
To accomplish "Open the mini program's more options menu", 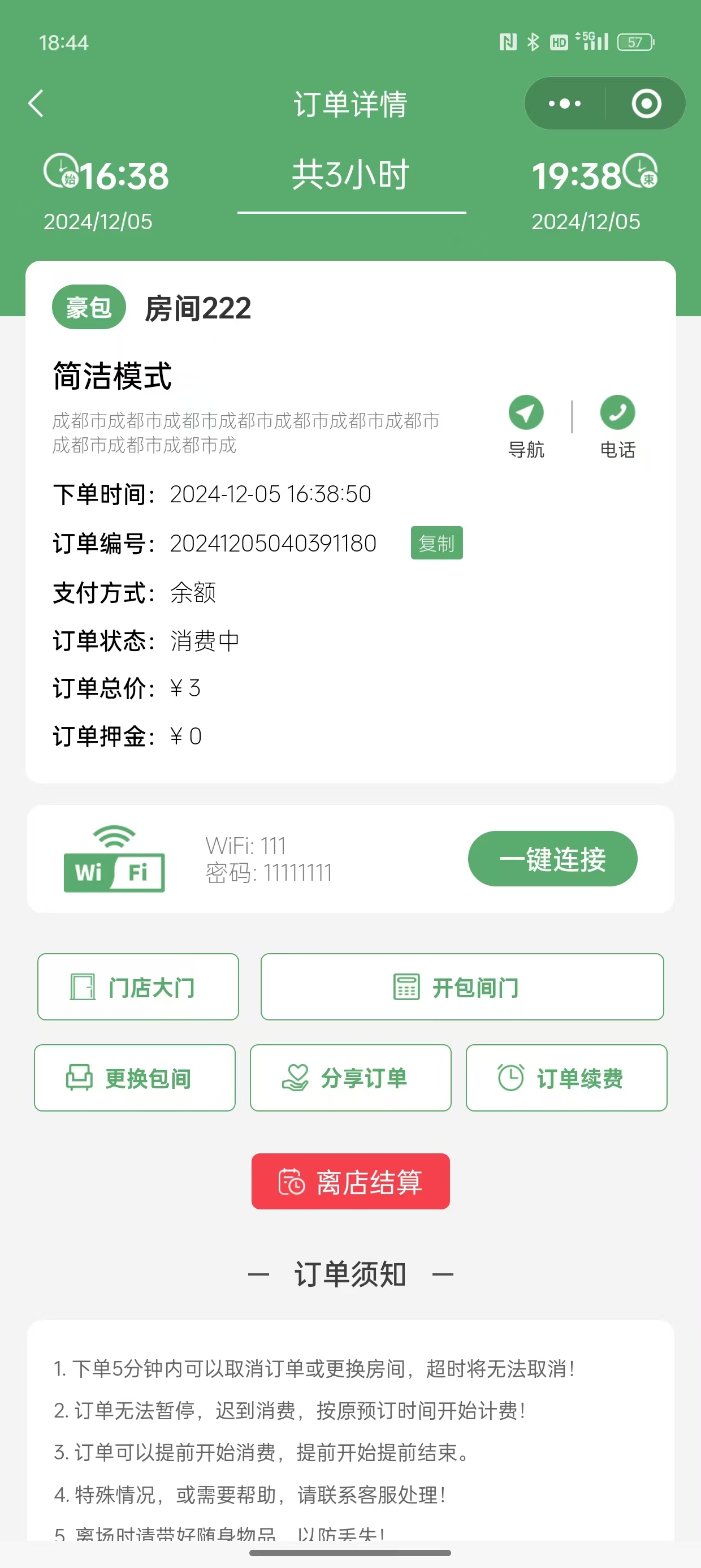I will point(565,104).
